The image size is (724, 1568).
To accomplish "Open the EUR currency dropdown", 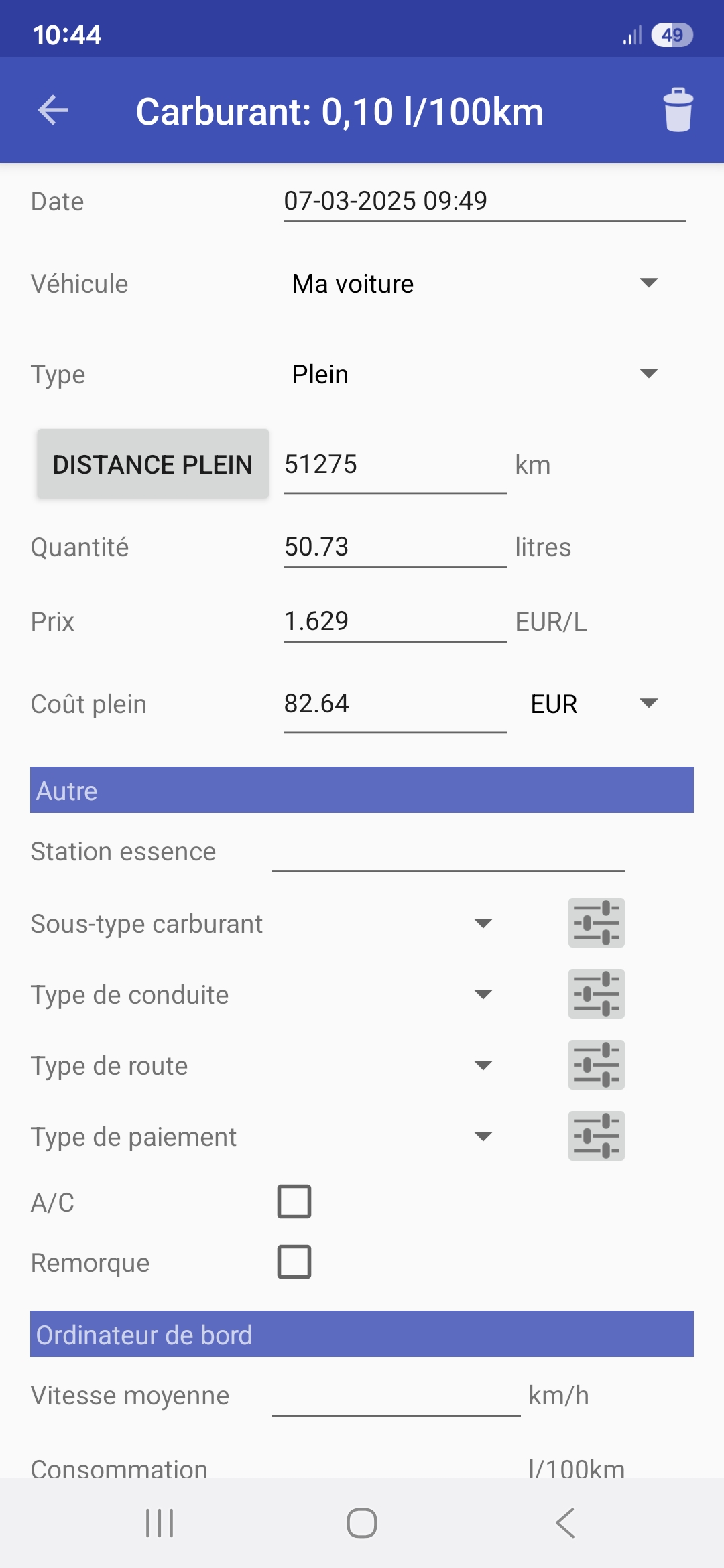I will tap(594, 704).
